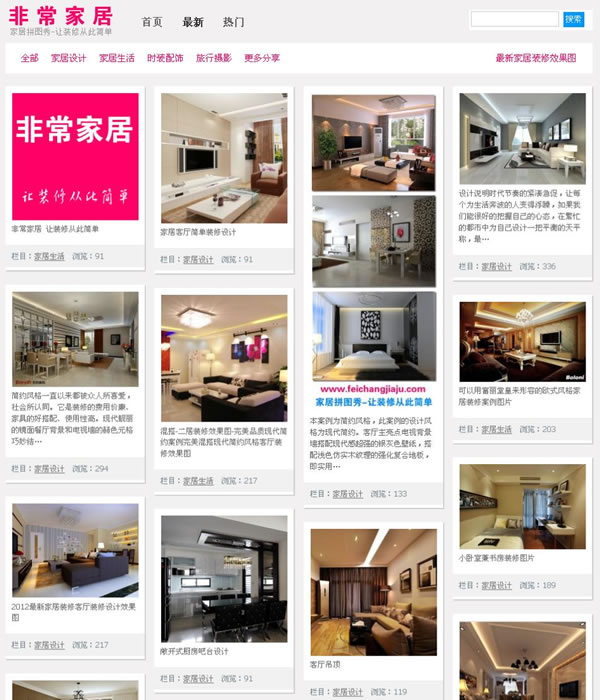Switch to the 最新 tab
Image resolution: width=600 pixels, height=700 pixels.
tap(193, 22)
